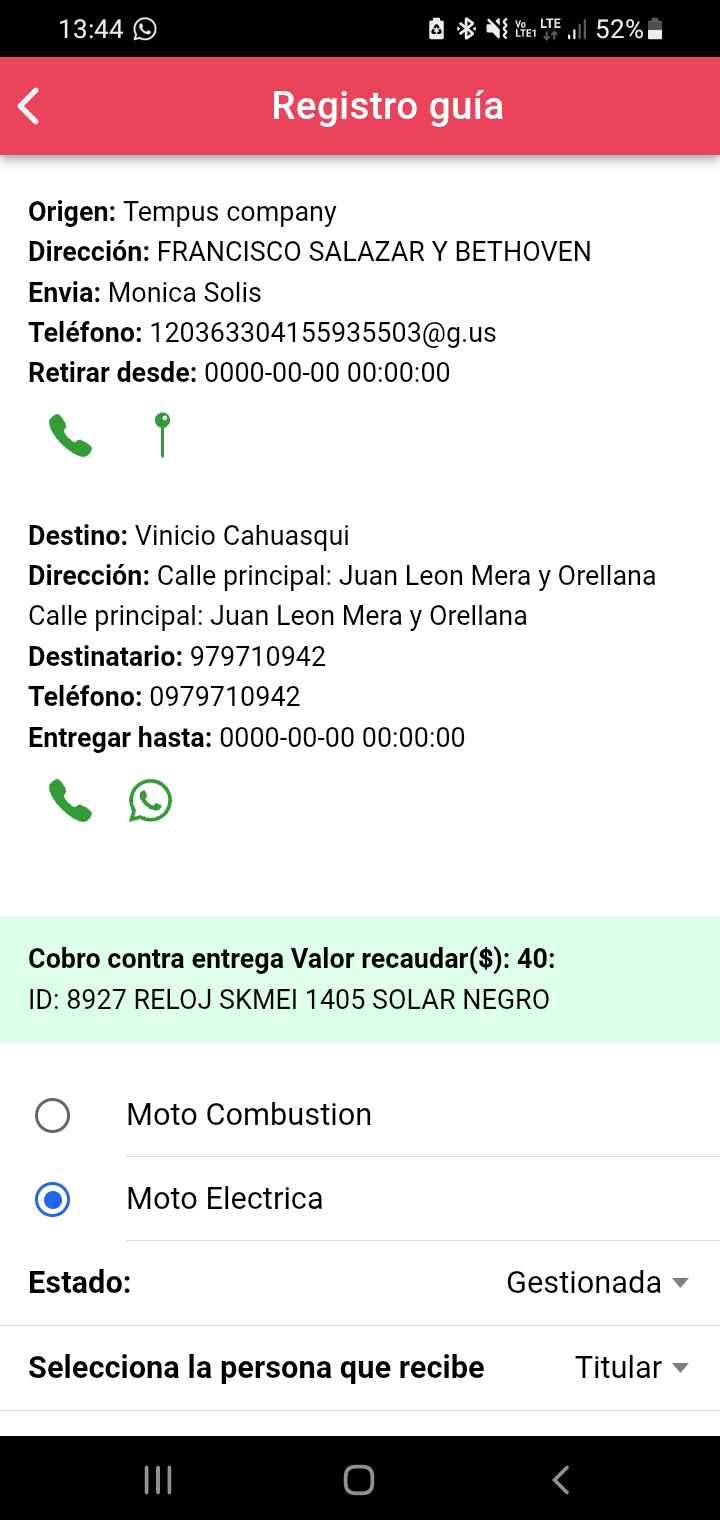Open the origin location pin
This screenshot has height=1520, width=720.
tap(162, 436)
